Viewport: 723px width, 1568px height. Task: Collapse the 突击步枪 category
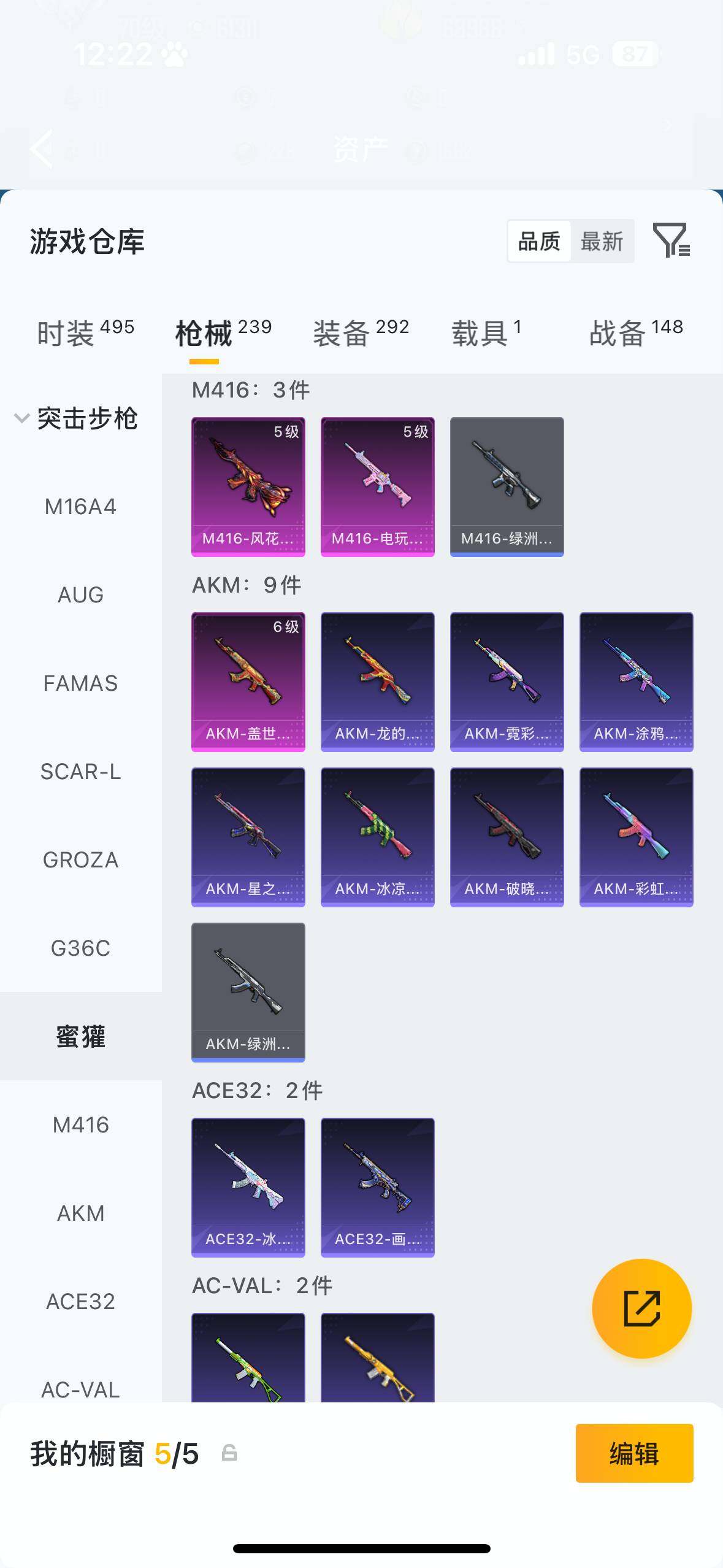(x=76, y=418)
